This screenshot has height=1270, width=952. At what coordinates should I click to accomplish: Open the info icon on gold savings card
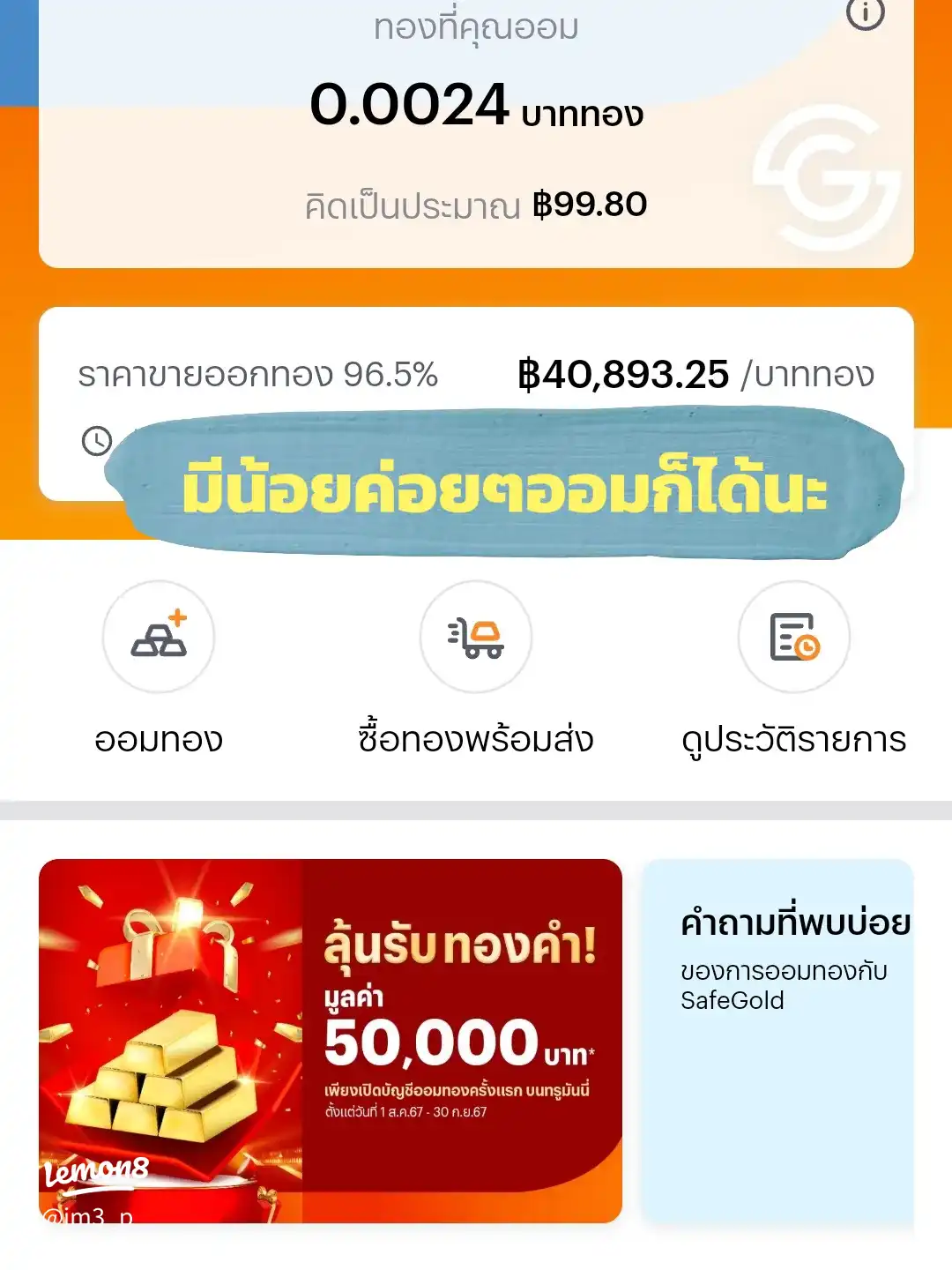coord(865,12)
